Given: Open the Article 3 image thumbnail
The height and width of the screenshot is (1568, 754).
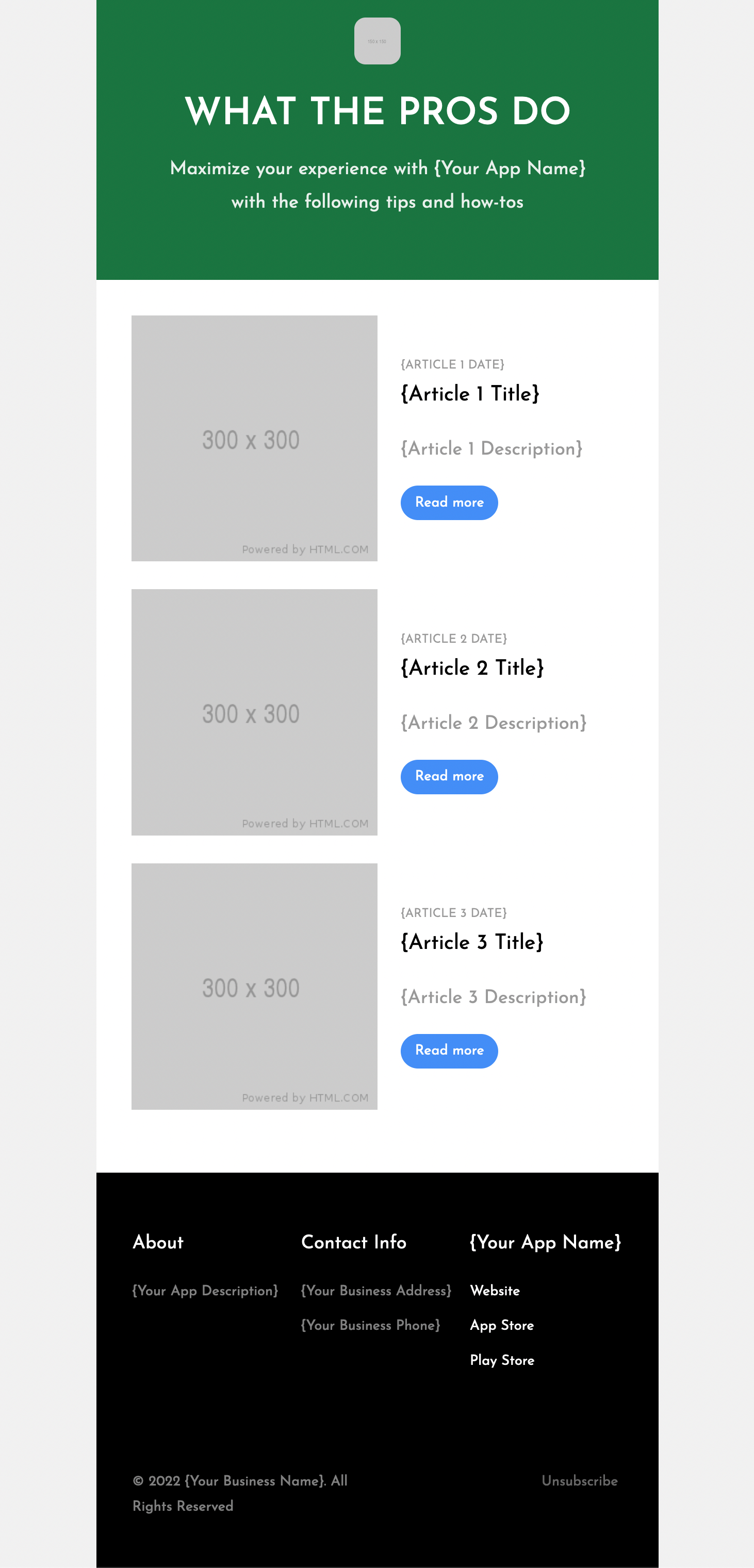Looking at the screenshot, I should coord(254,986).
